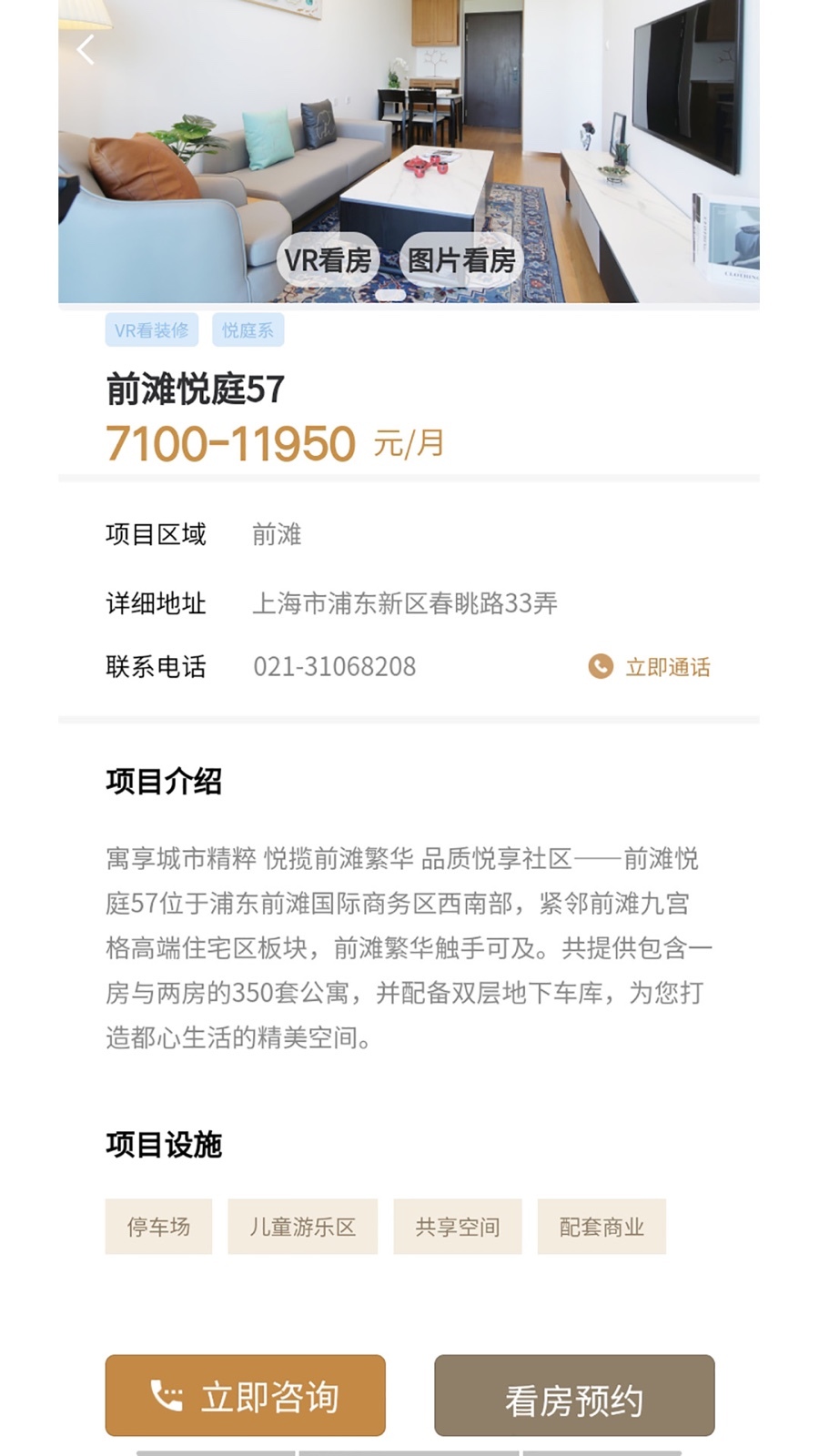Select the 悦庭系 tag

pyautogui.click(x=248, y=330)
